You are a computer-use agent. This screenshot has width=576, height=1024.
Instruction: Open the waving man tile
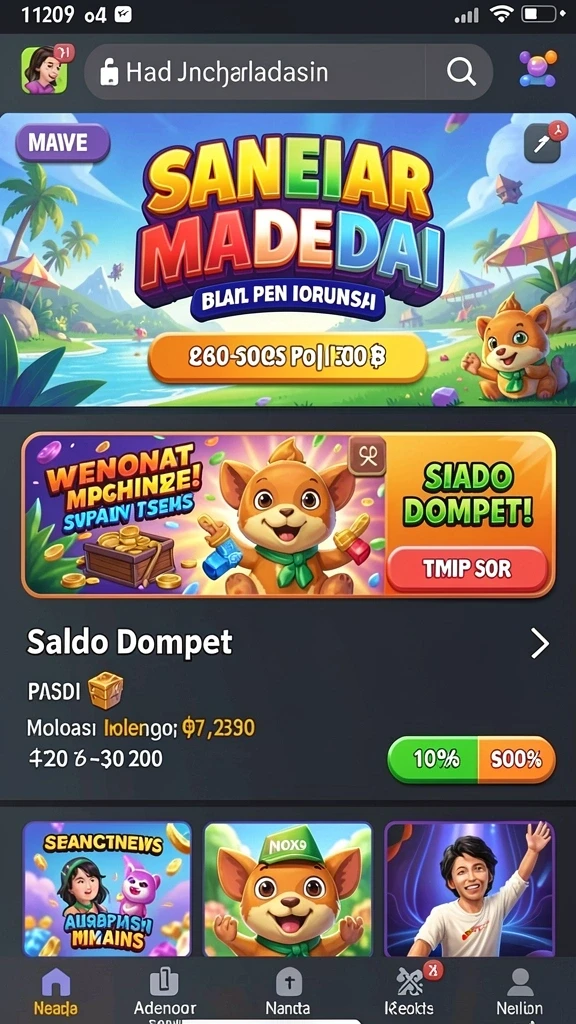[x=470, y=889]
